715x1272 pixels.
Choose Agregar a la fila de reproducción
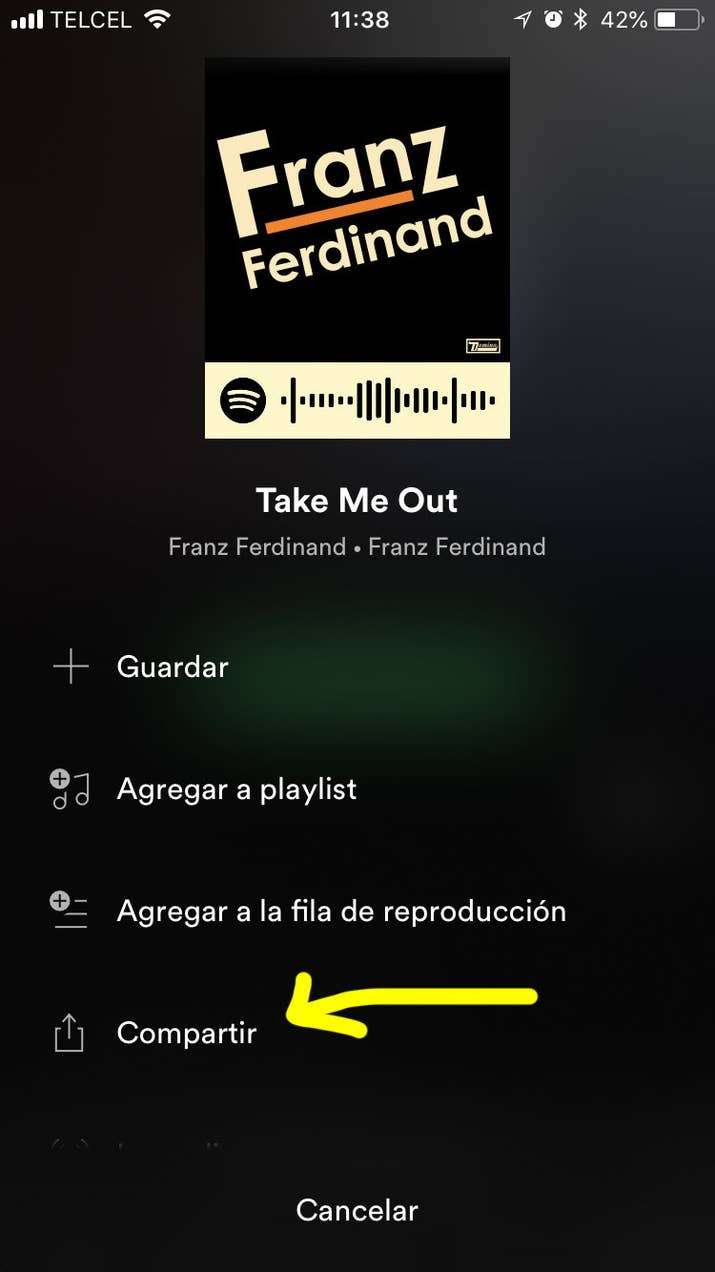point(340,911)
